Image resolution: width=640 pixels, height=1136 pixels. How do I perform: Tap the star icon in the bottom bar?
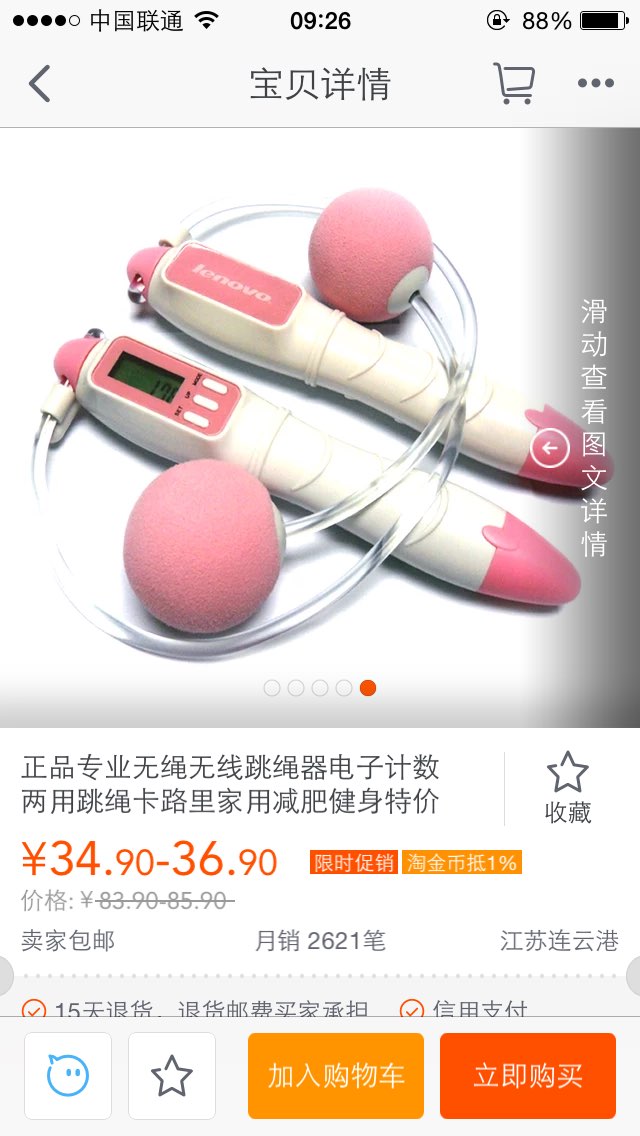pos(172,1076)
